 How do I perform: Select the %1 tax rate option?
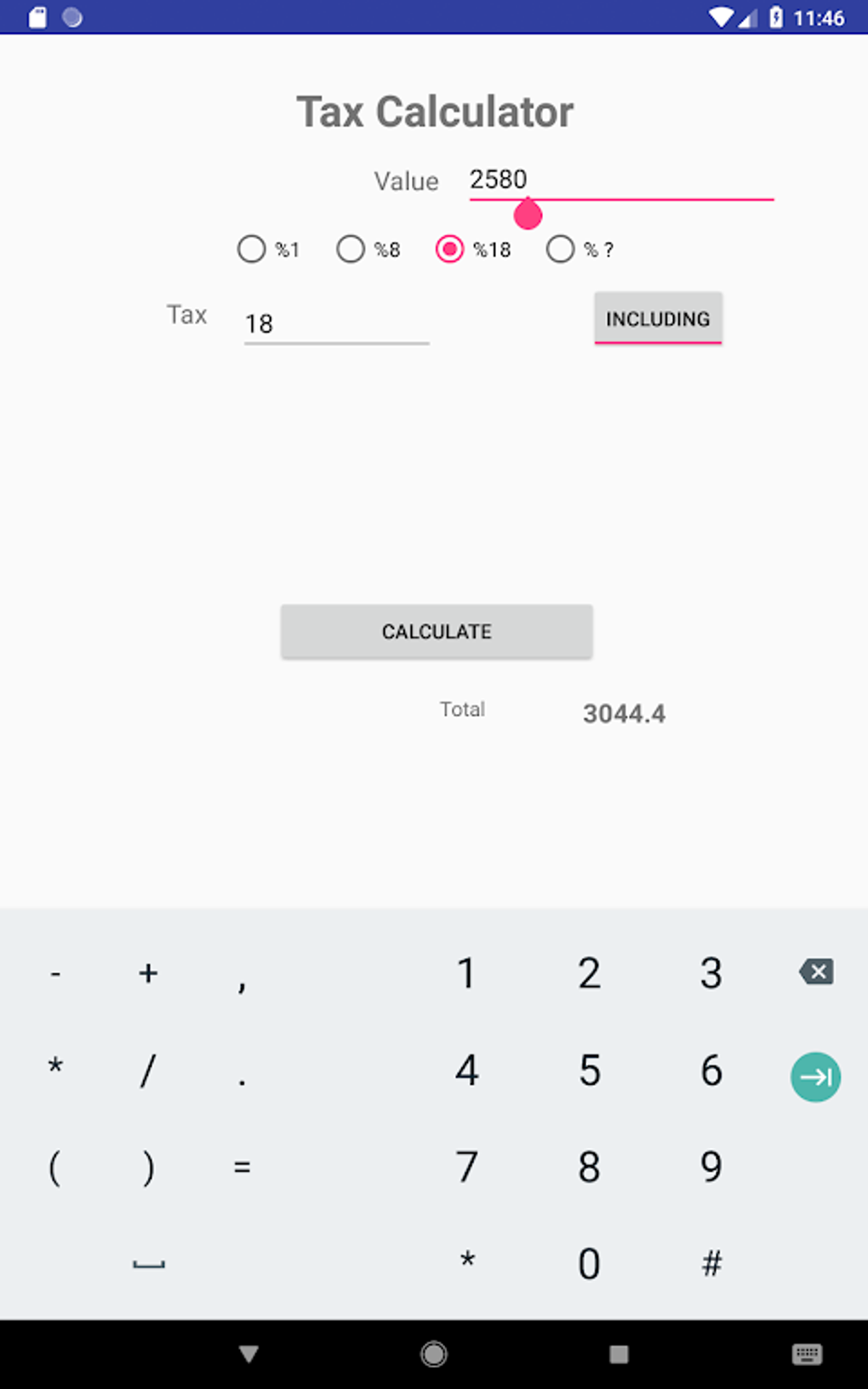(x=252, y=249)
